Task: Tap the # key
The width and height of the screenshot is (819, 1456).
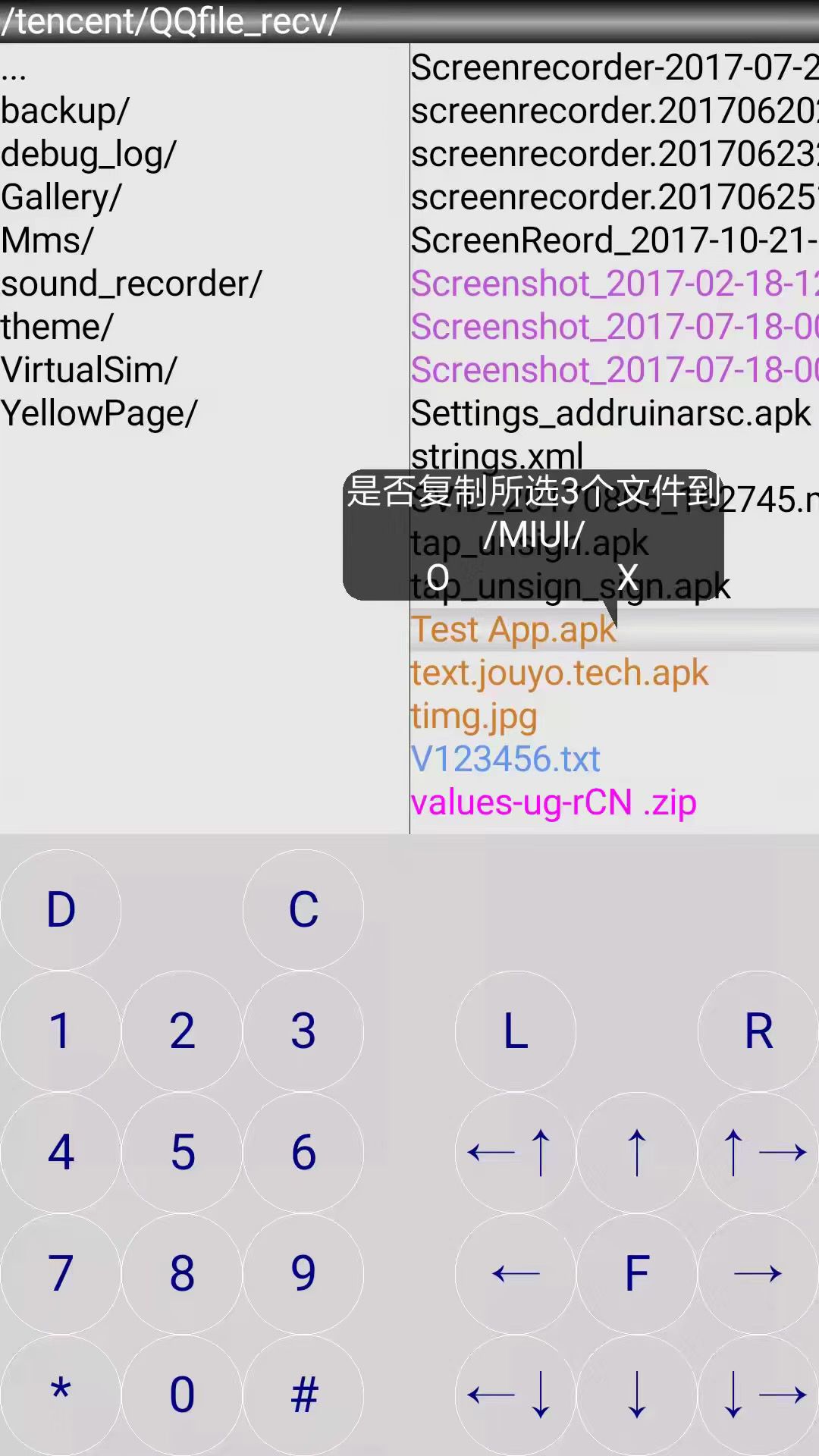Action: click(303, 1395)
